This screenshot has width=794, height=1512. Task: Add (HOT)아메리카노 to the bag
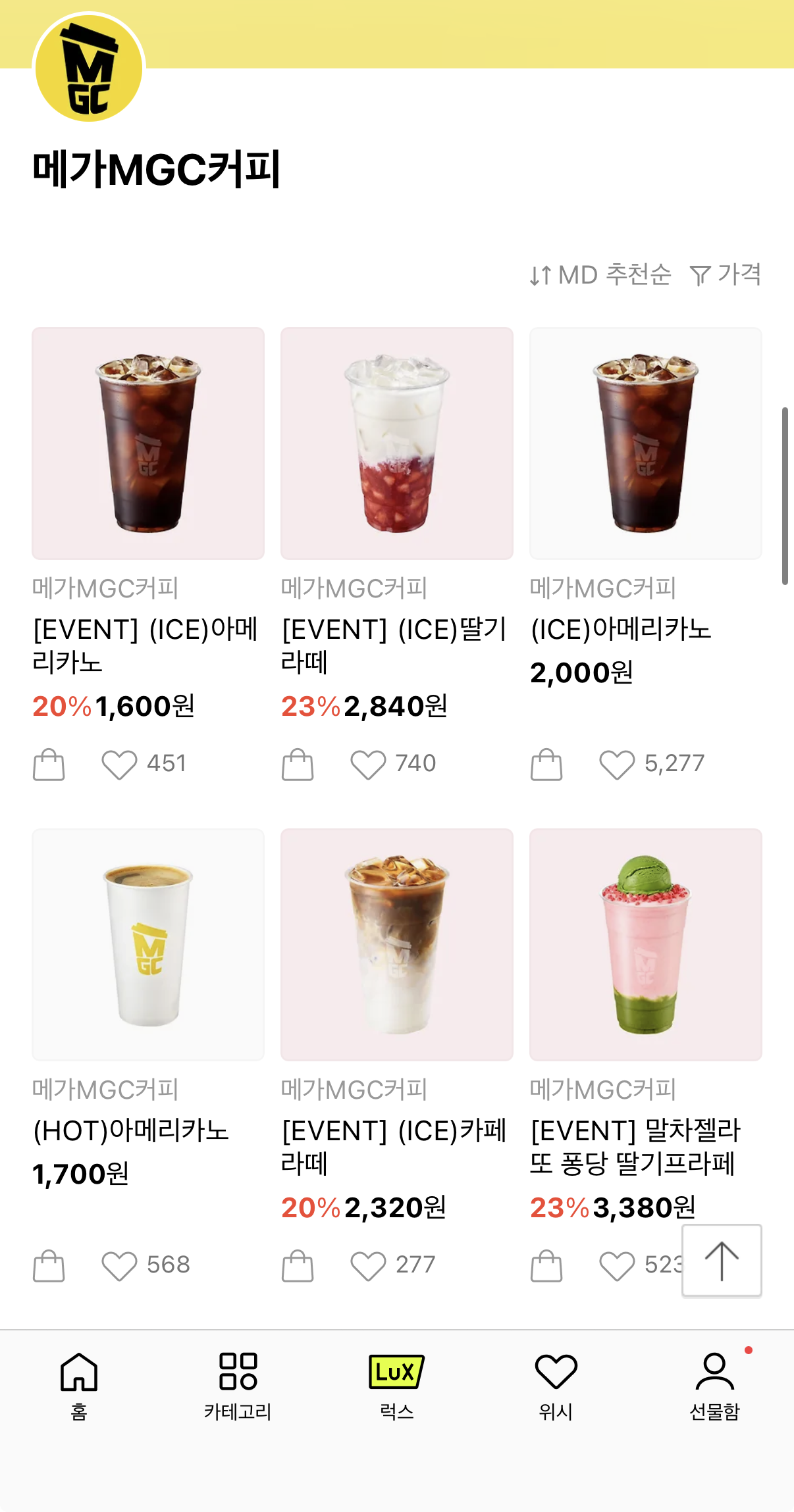click(x=49, y=1266)
